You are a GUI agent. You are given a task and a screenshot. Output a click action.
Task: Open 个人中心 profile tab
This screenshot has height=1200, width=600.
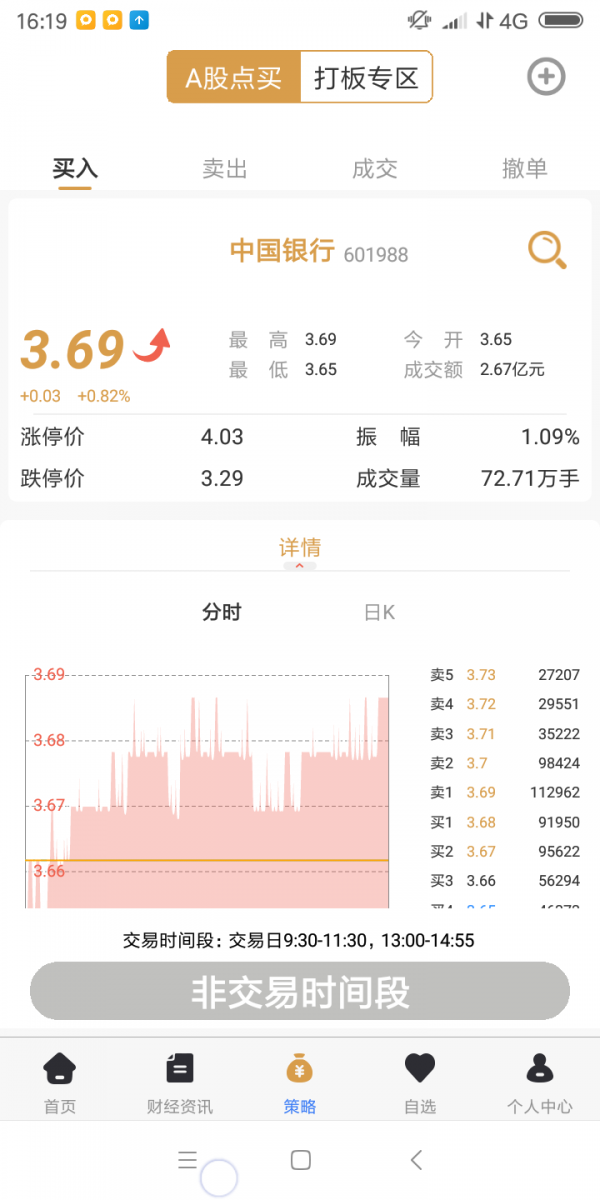tap(540, 1082)
